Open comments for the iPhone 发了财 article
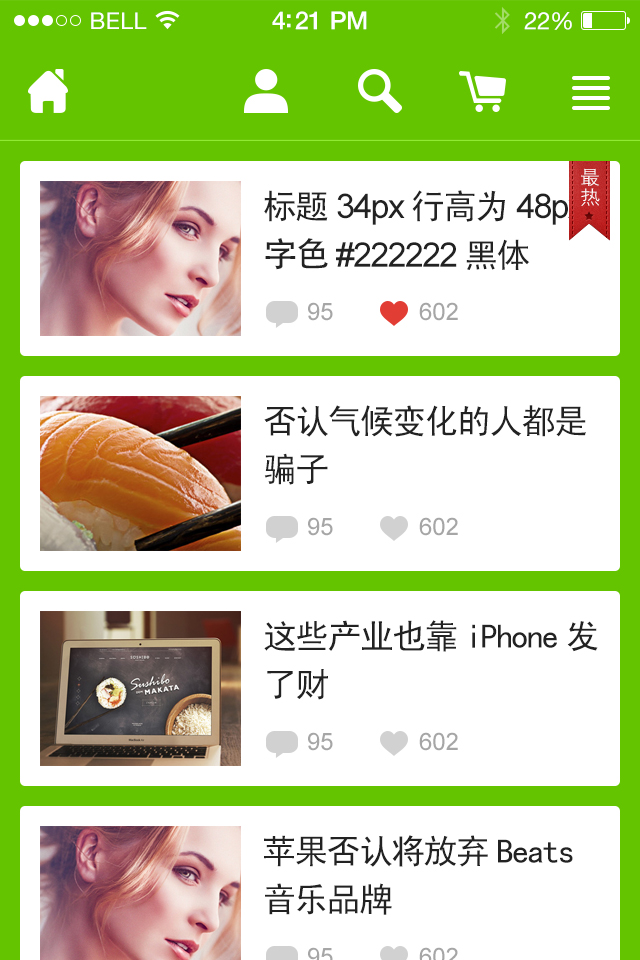The height and width of the screenshot is (960, 640). pyautogui.click(x=282, y=743)
